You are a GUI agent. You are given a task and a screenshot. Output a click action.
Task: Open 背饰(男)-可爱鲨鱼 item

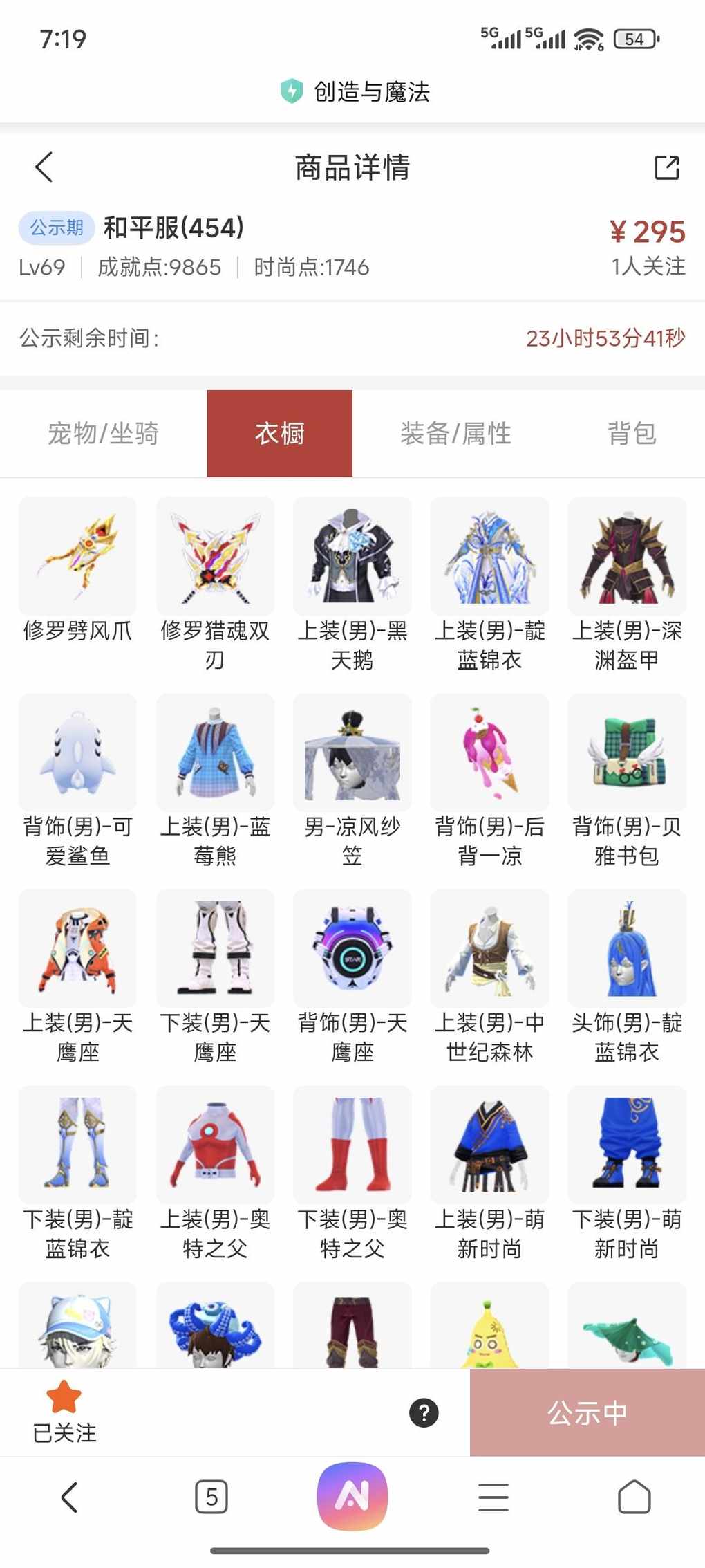point(77,753)
